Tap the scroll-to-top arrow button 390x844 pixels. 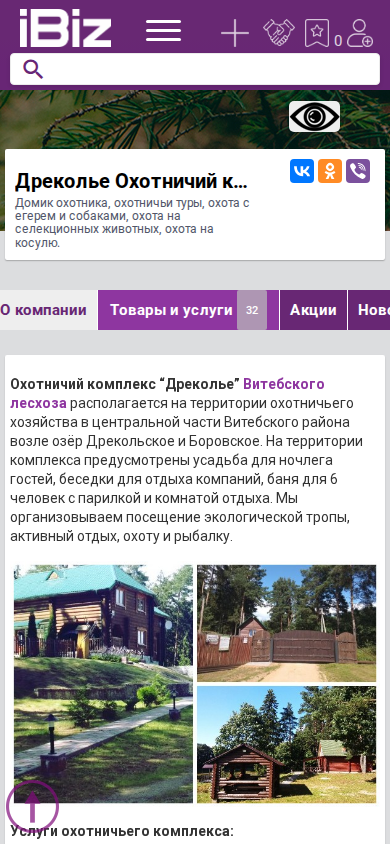(x=32, y=806)
